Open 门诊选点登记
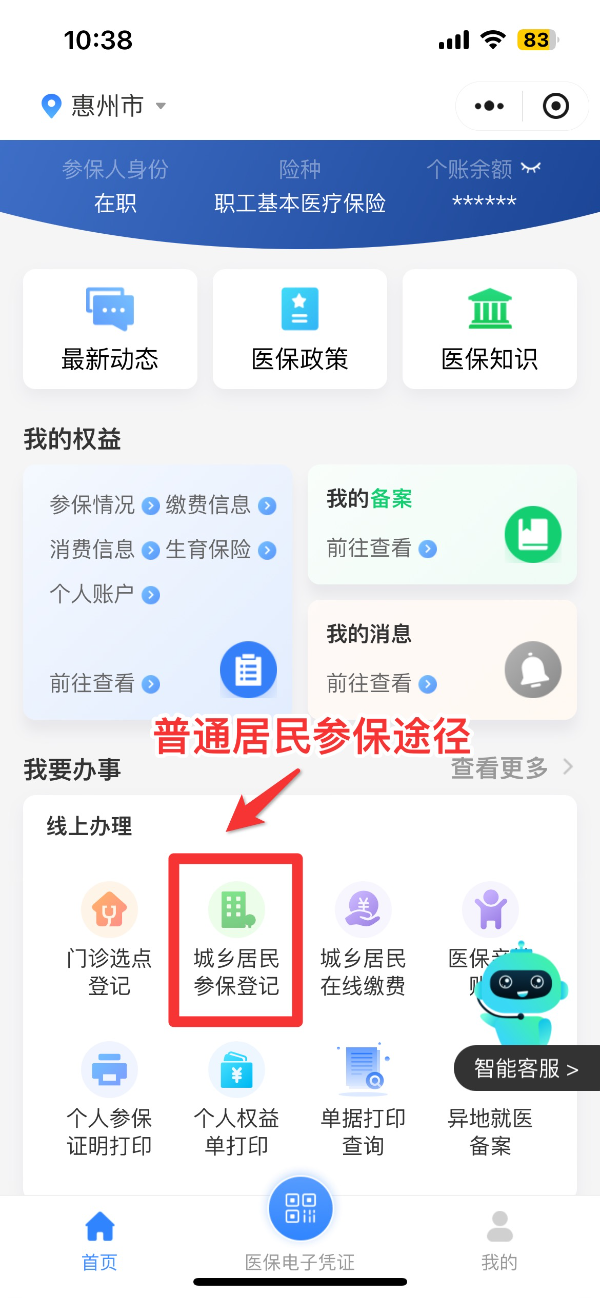The height and width of the screenshot is (1298, 600). pyautogui.click(x=109, y=940)
